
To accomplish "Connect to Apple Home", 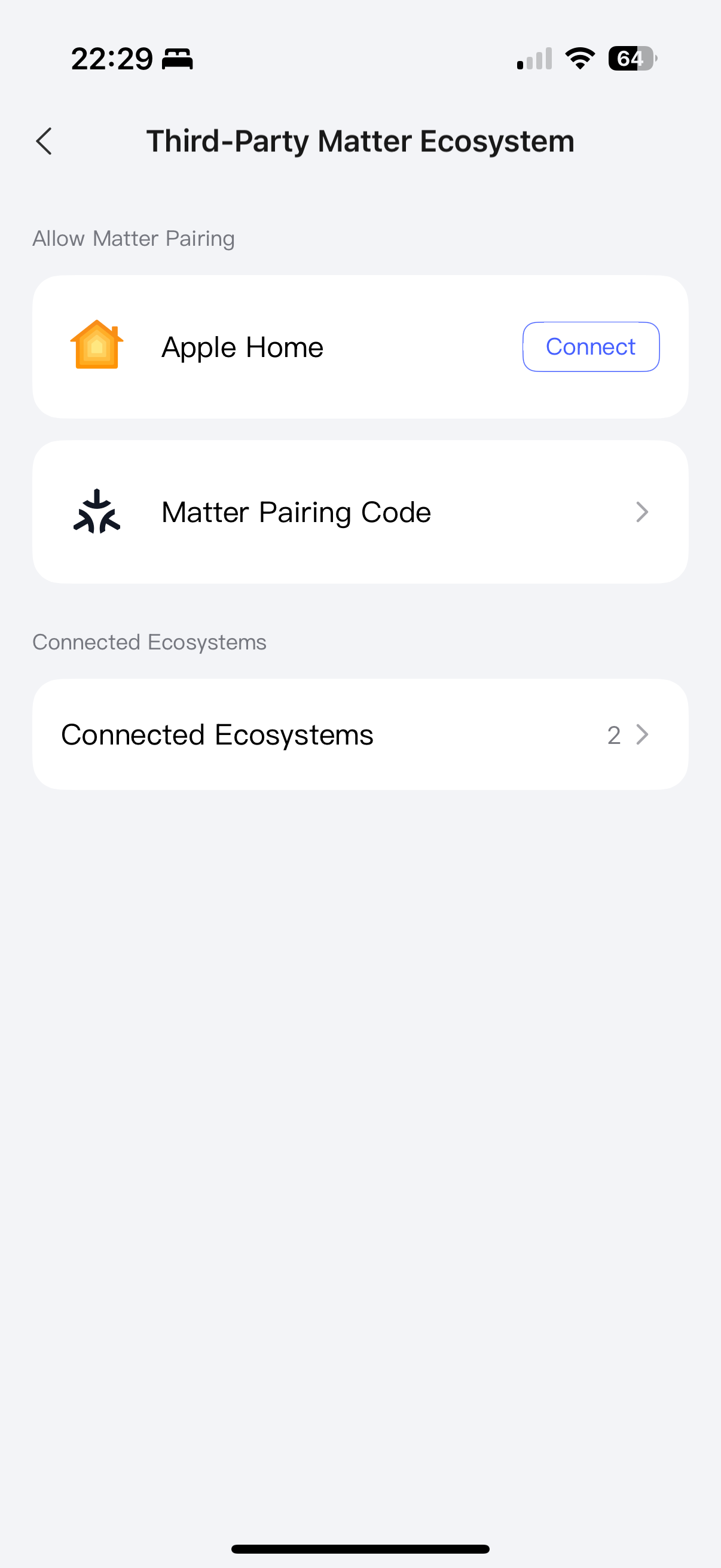I will coord(590,347).
